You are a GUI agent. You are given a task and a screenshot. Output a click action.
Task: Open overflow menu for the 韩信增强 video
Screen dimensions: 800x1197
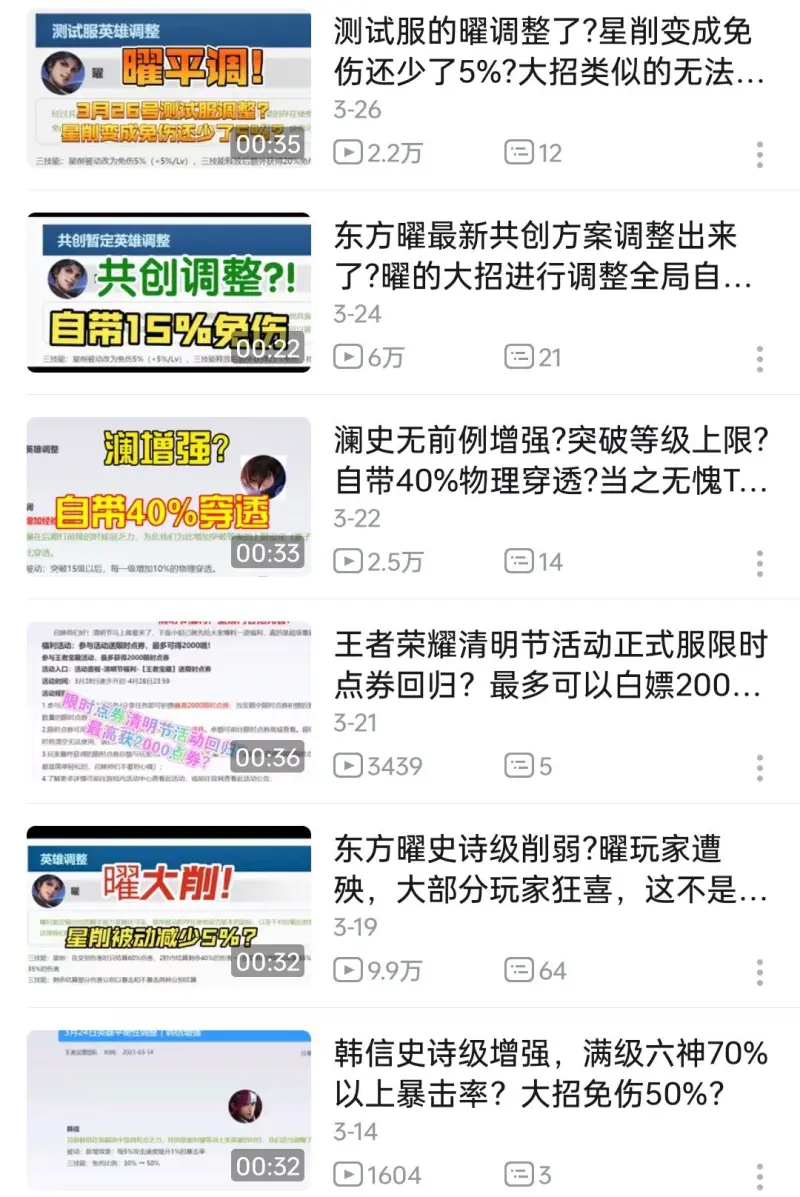pyautogui.click(x=760, y=1175)
